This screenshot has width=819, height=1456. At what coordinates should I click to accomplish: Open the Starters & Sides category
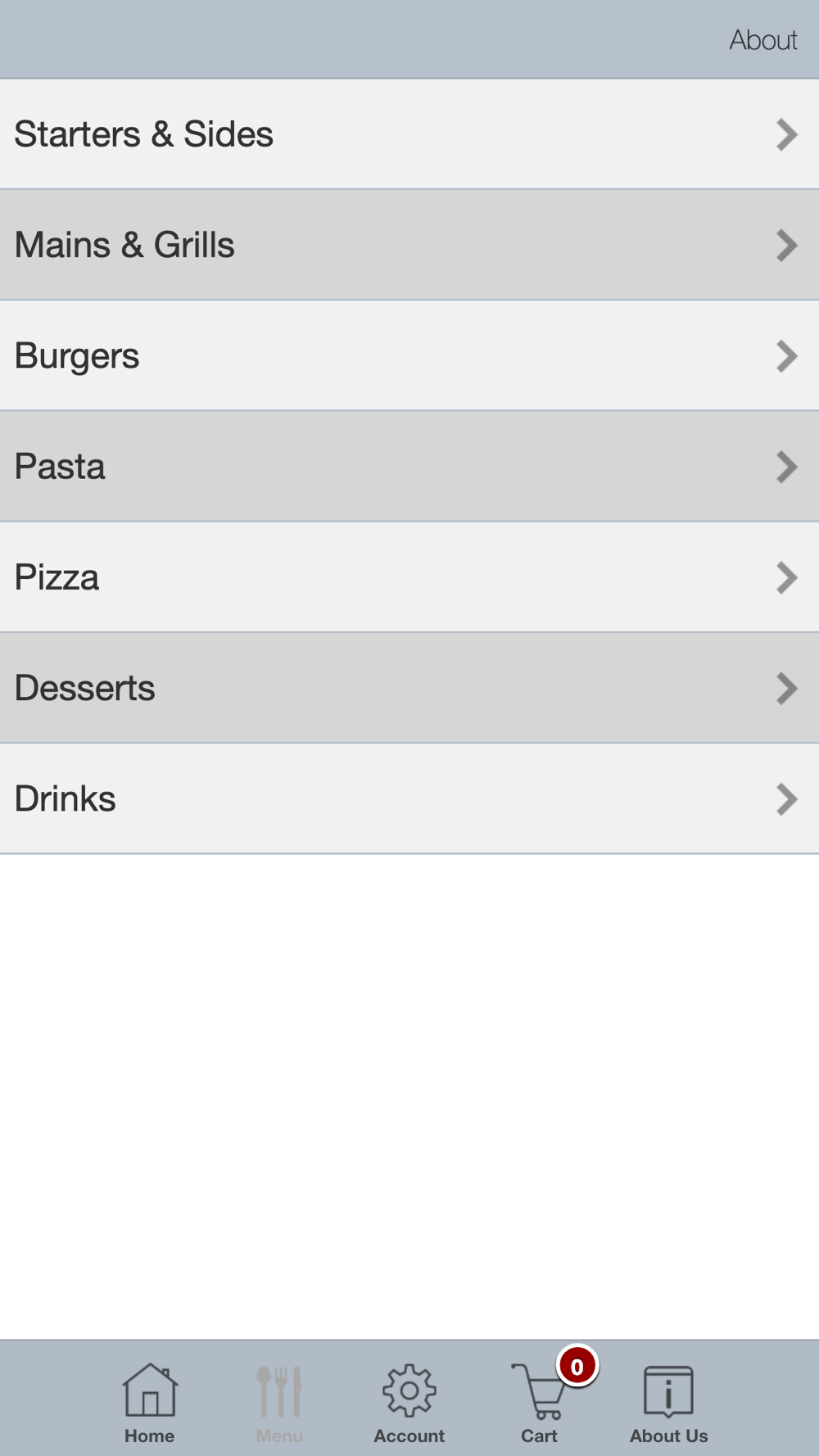pos(409,134)
